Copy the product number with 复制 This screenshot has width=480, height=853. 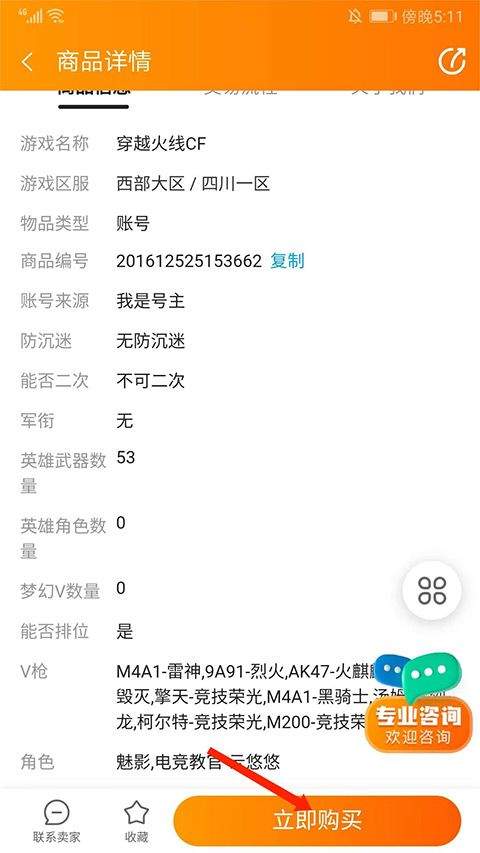[287, 261]
